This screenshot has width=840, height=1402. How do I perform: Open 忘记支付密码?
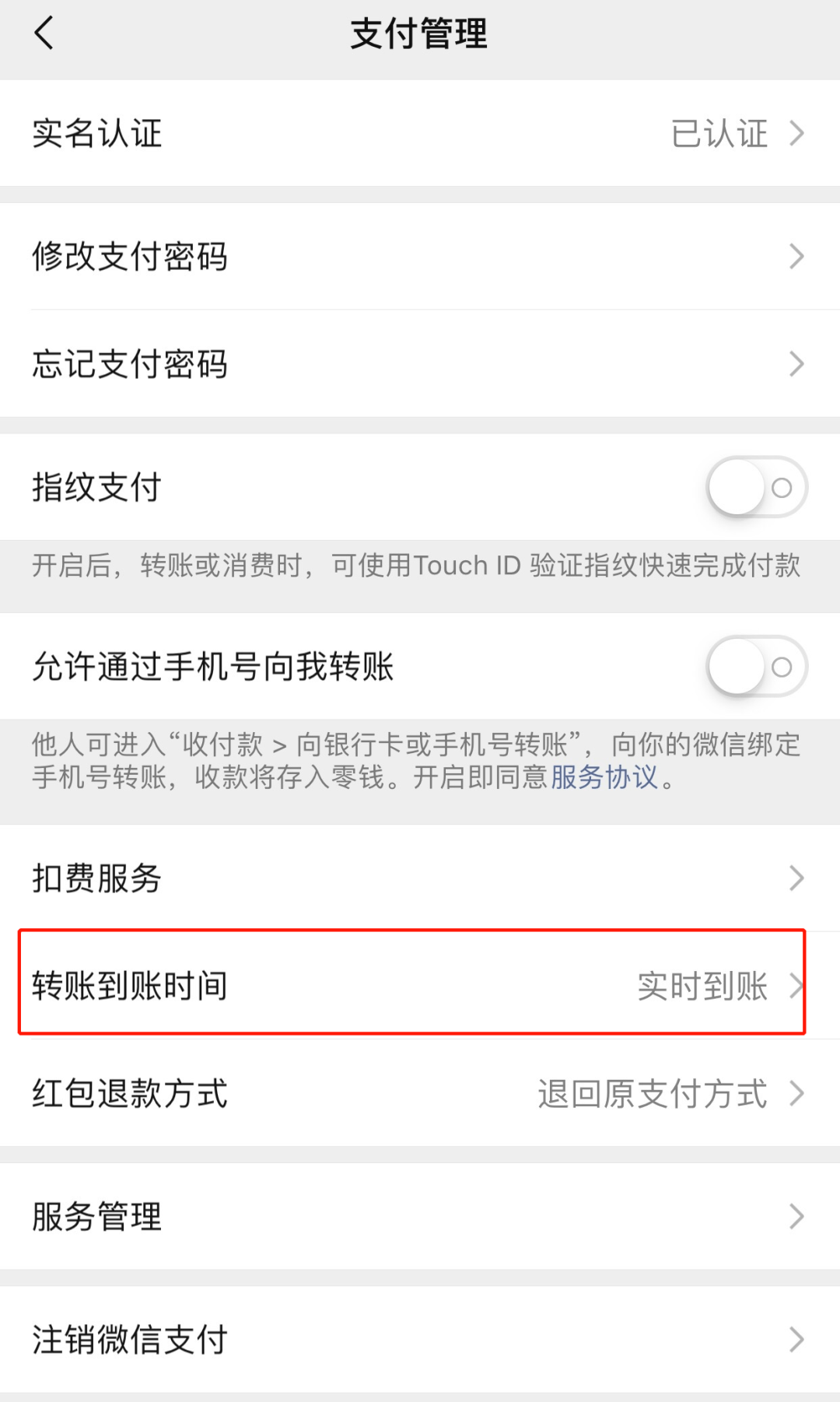[x=420, y=363]
